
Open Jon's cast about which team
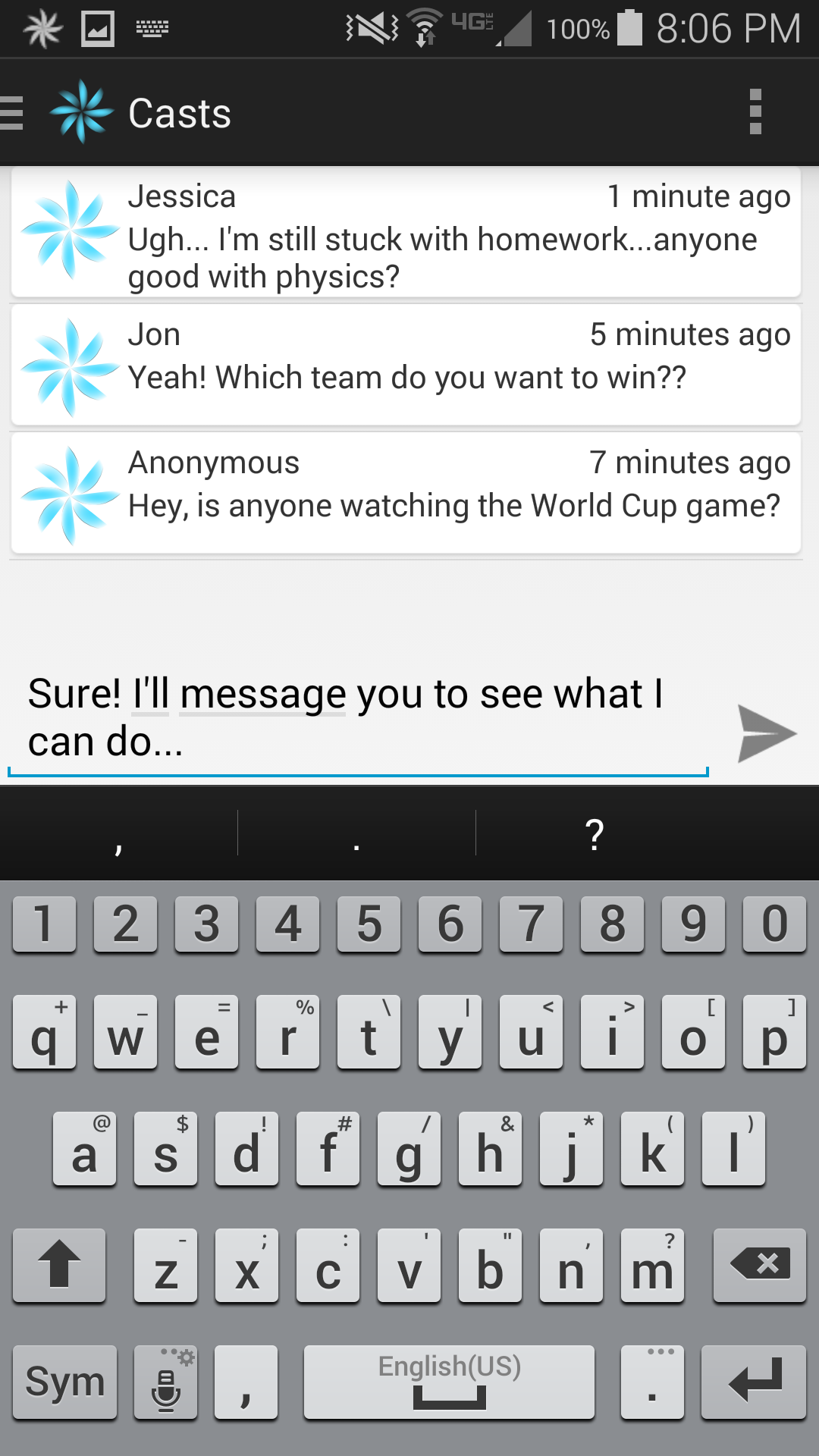click(x=406, y=365)
